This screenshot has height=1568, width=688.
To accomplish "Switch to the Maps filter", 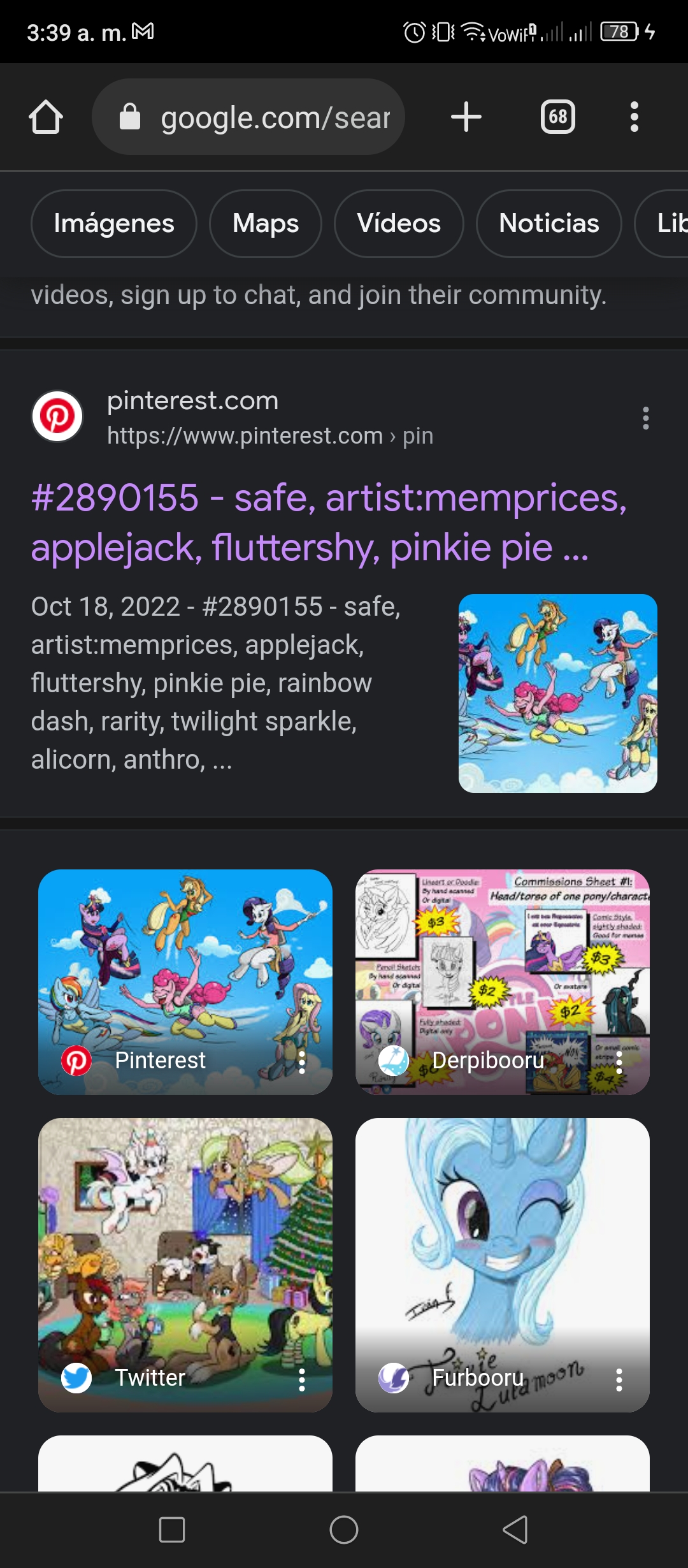I will click(266, 224).
